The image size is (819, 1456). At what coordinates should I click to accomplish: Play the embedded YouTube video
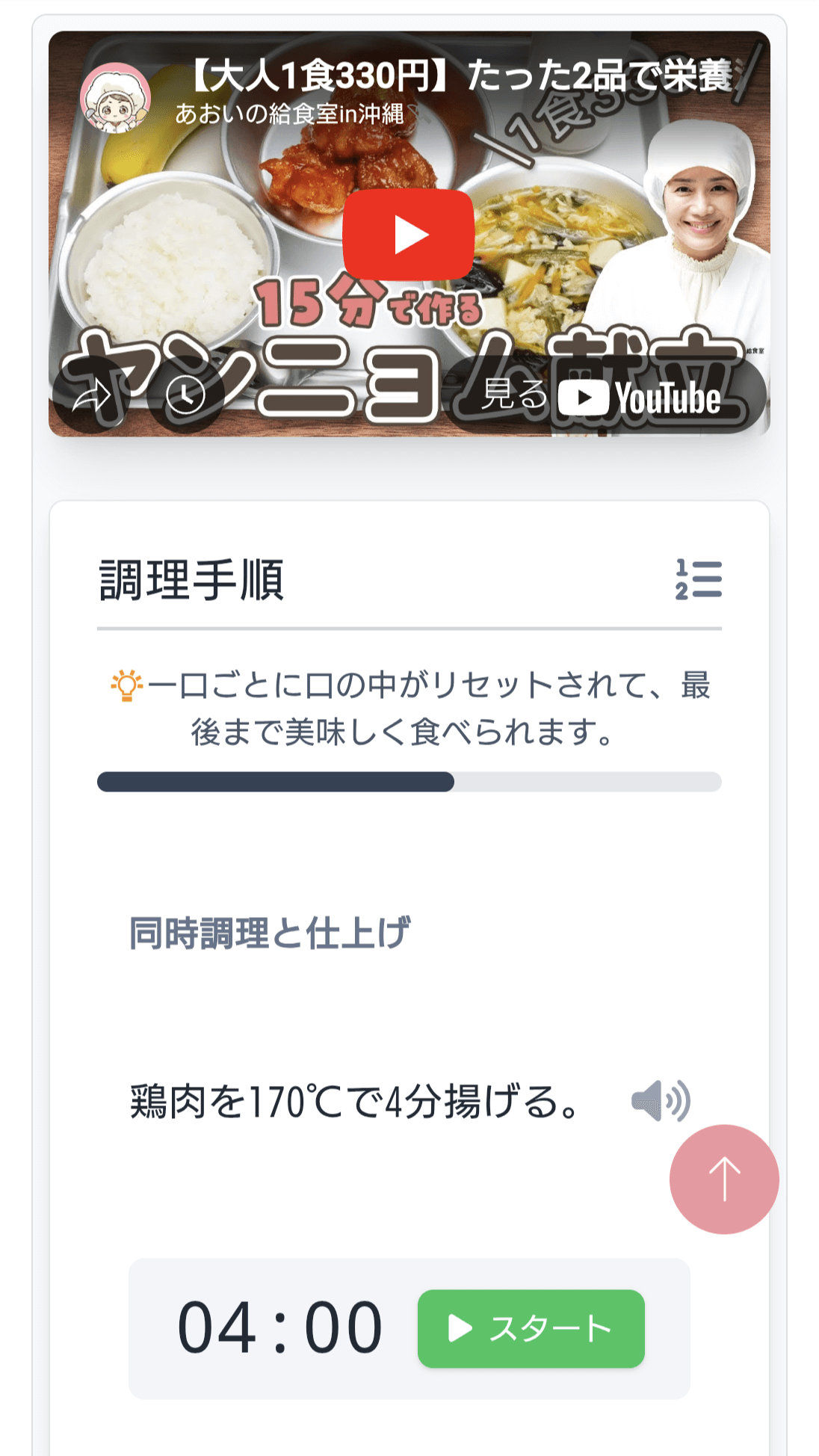coord(408,235)
